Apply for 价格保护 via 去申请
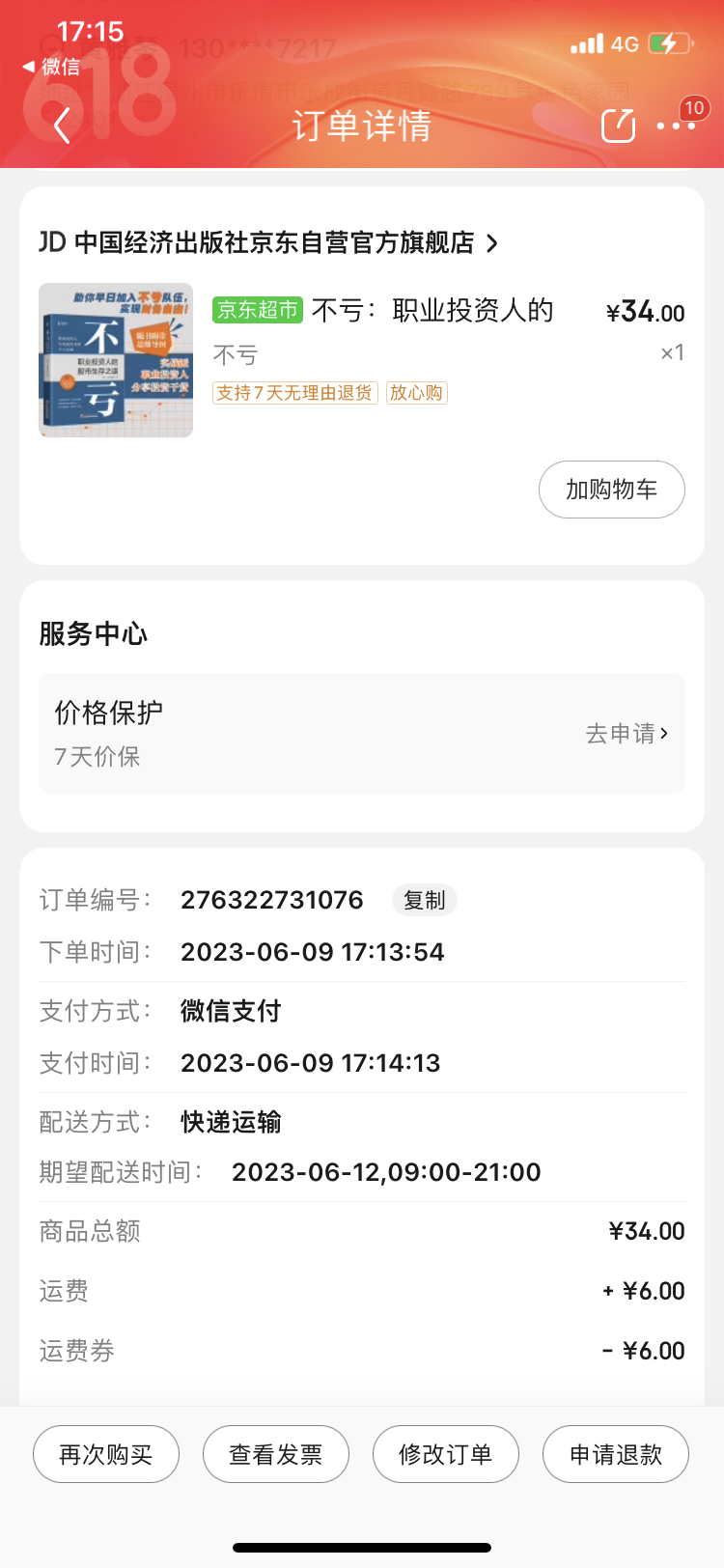The image size is (724, 1568). 627,734
